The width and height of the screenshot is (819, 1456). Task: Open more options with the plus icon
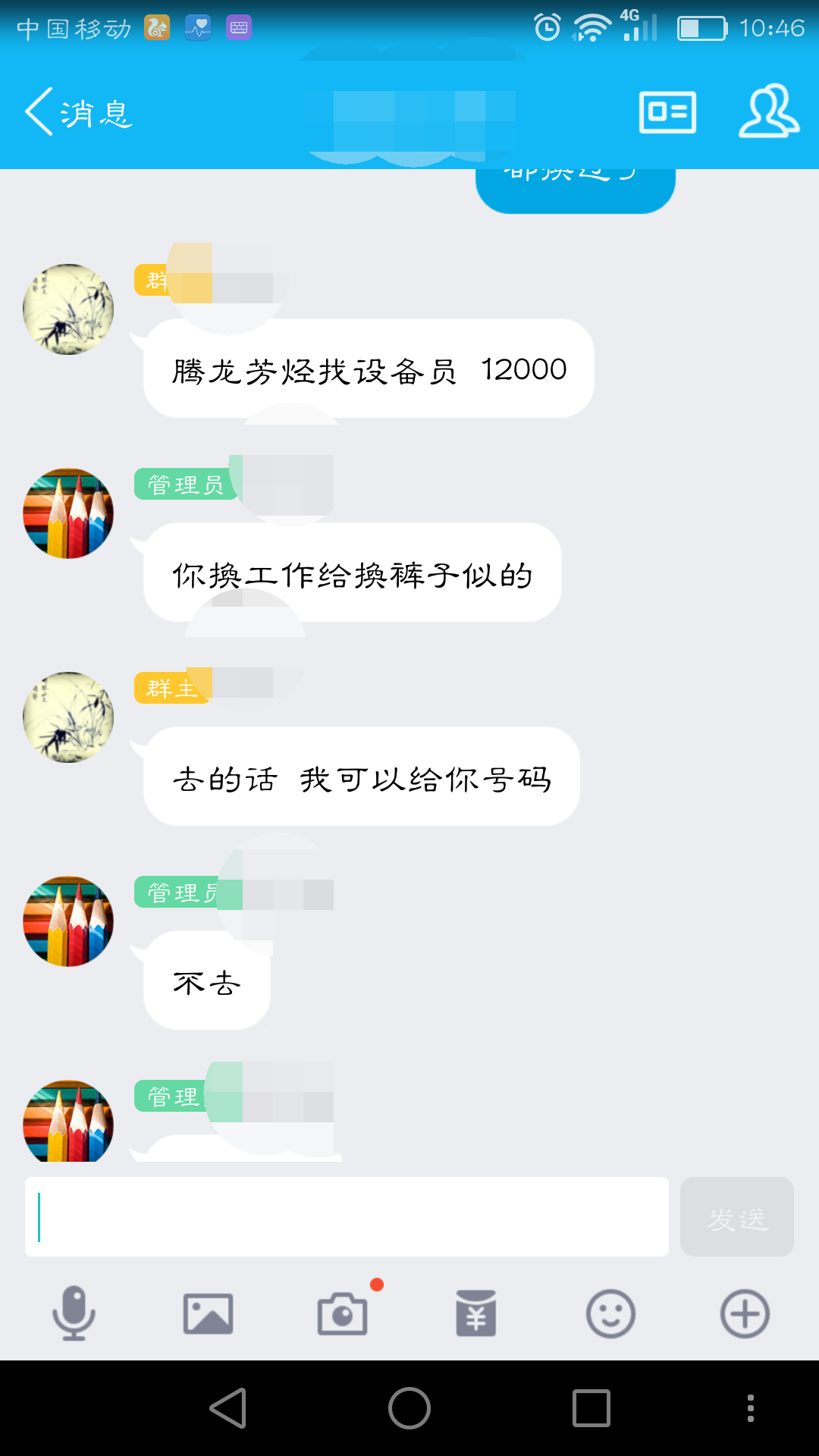pyautogui.click(x=745, y=1313)
